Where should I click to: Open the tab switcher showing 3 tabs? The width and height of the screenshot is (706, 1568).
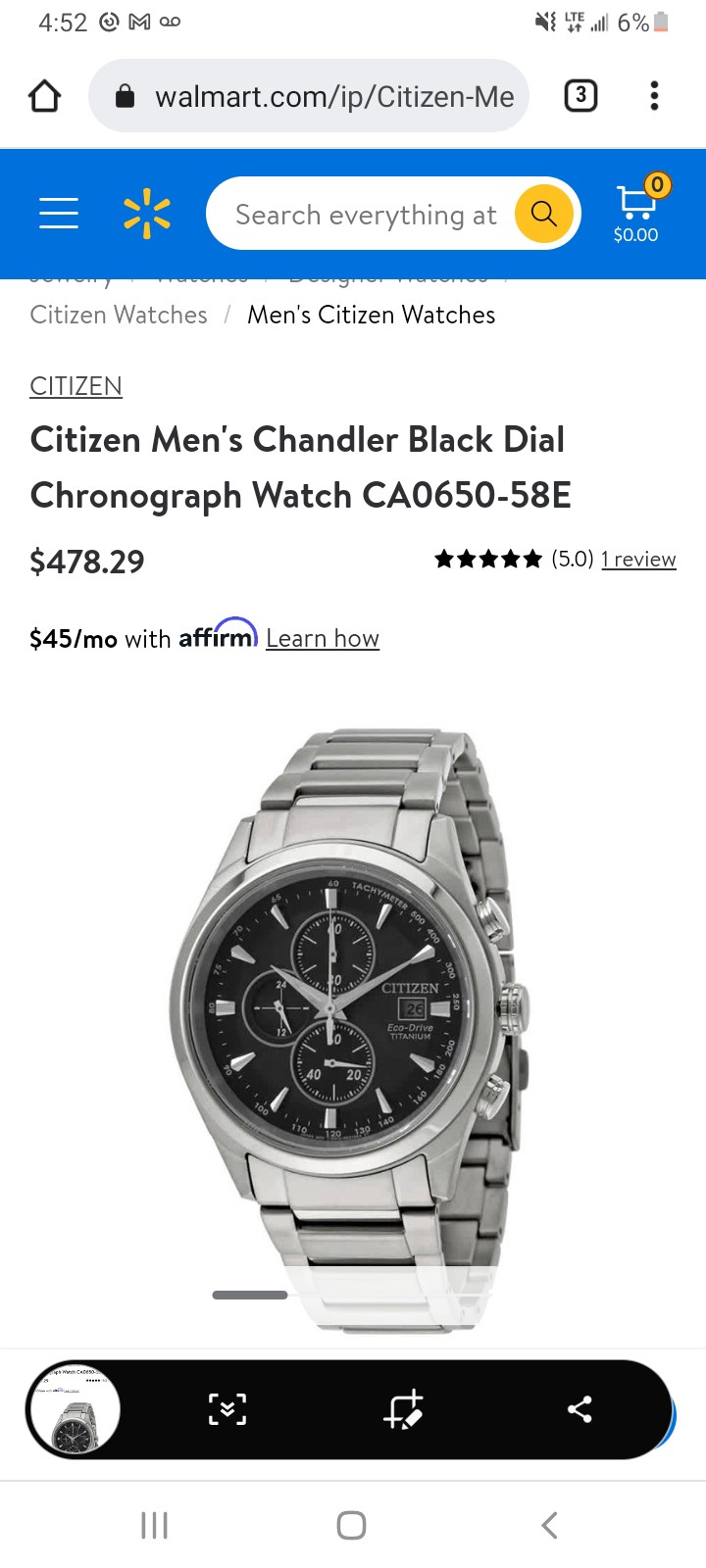(x=580, y=95)
